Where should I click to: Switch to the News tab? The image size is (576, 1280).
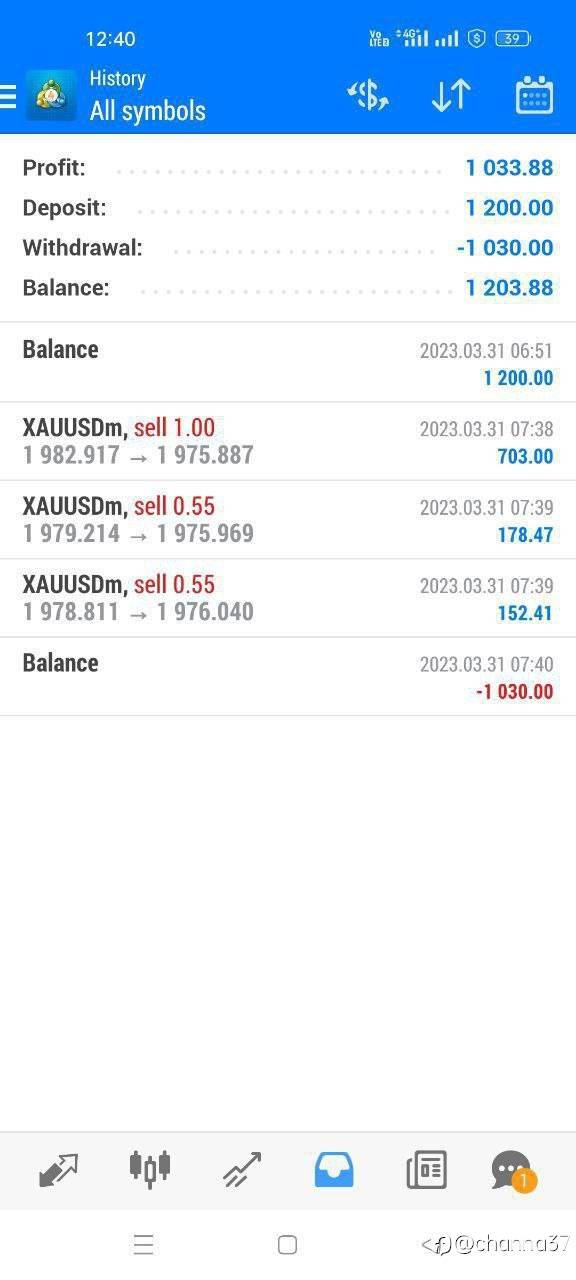[x=426, y=1169]
